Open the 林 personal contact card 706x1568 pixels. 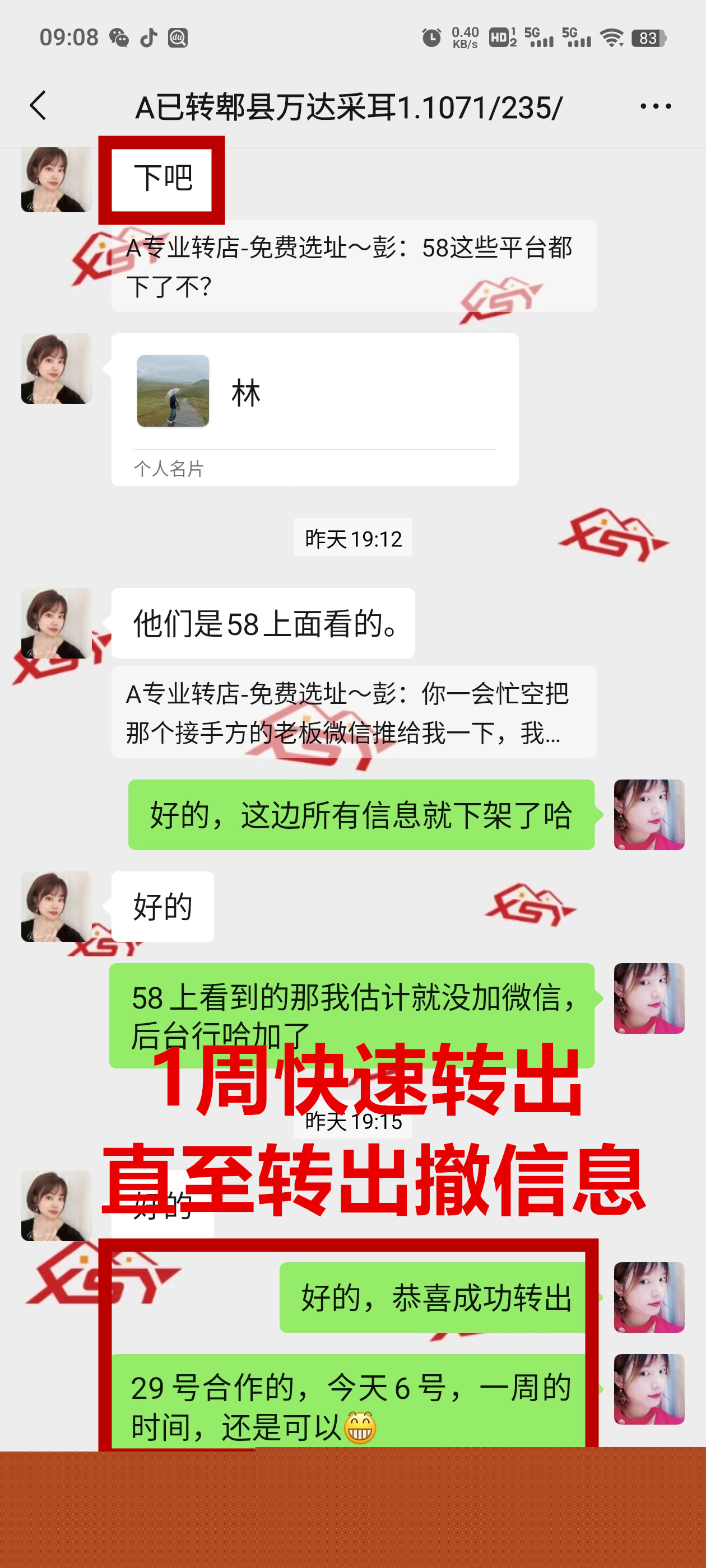coord(314,408)
